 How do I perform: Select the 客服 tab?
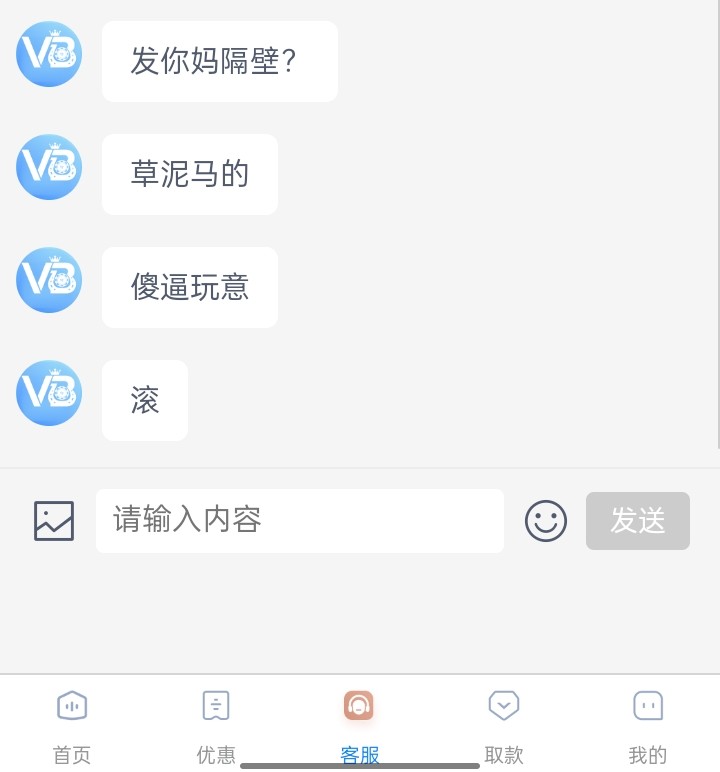coord(359,723)
